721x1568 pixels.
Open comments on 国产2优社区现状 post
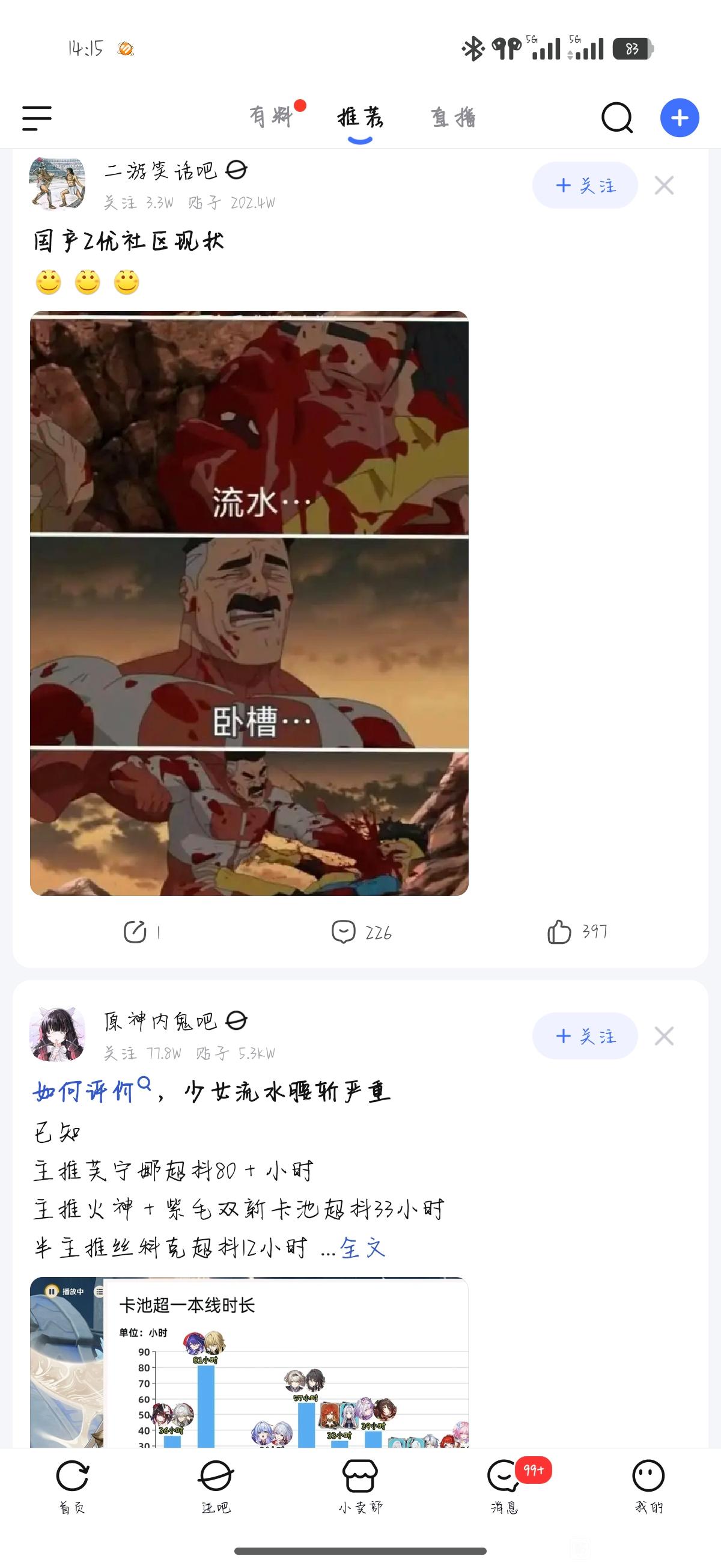click(x=361, y=932)
